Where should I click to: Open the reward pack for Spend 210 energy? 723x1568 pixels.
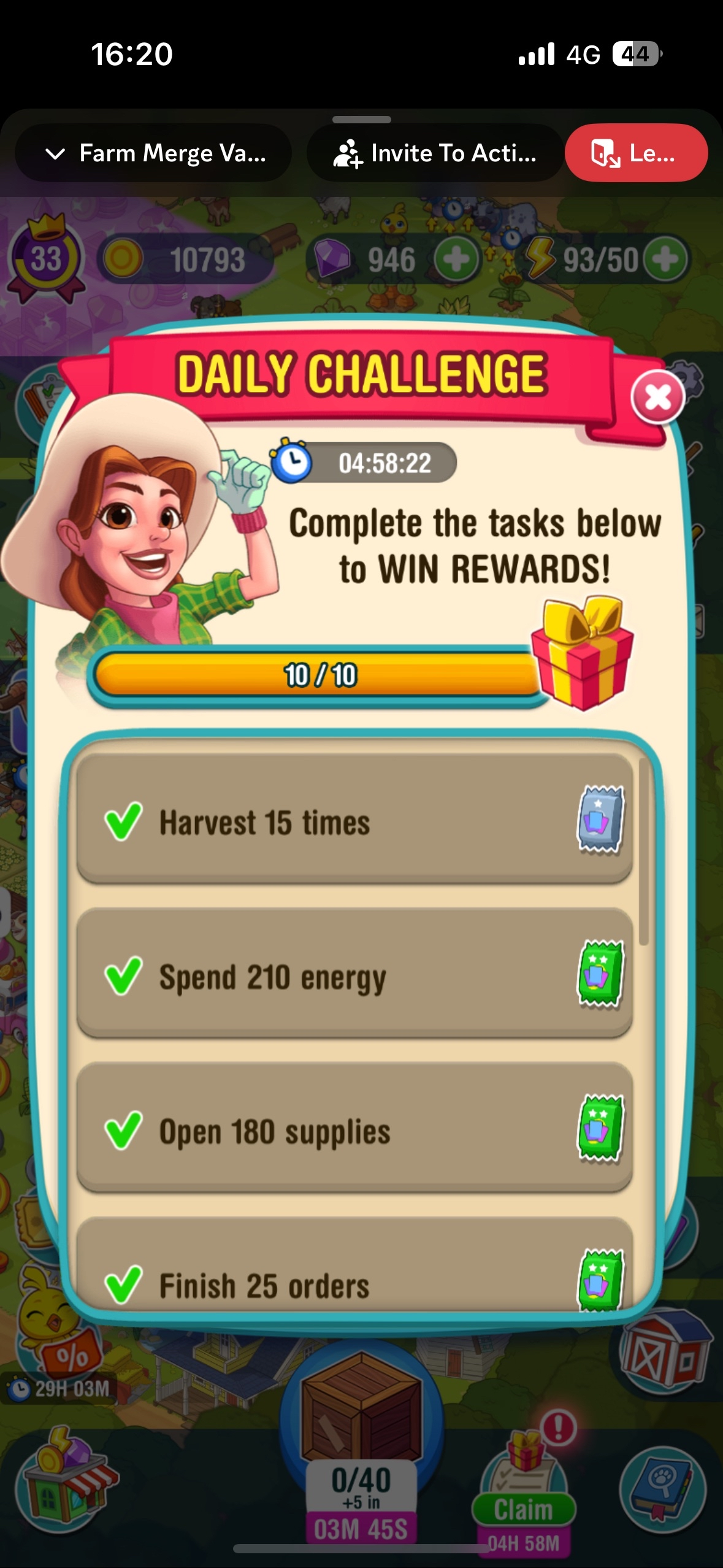(600, 974)
